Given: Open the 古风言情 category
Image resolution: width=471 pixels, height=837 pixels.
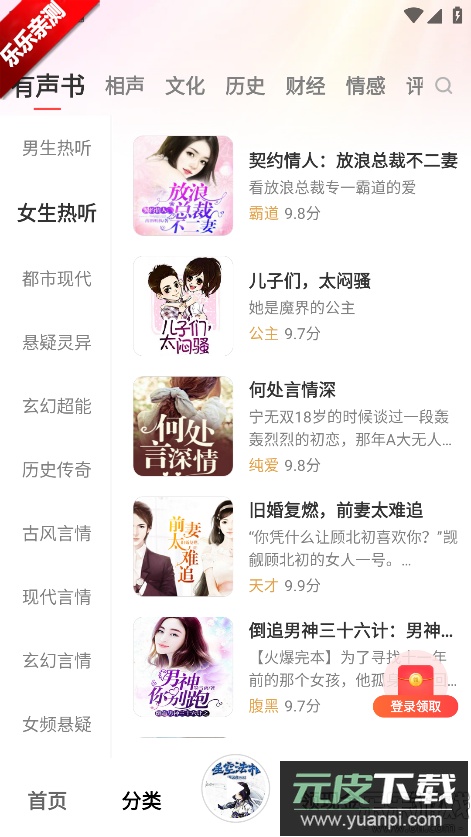Looking at the screenshot, I should coord(57,533).
